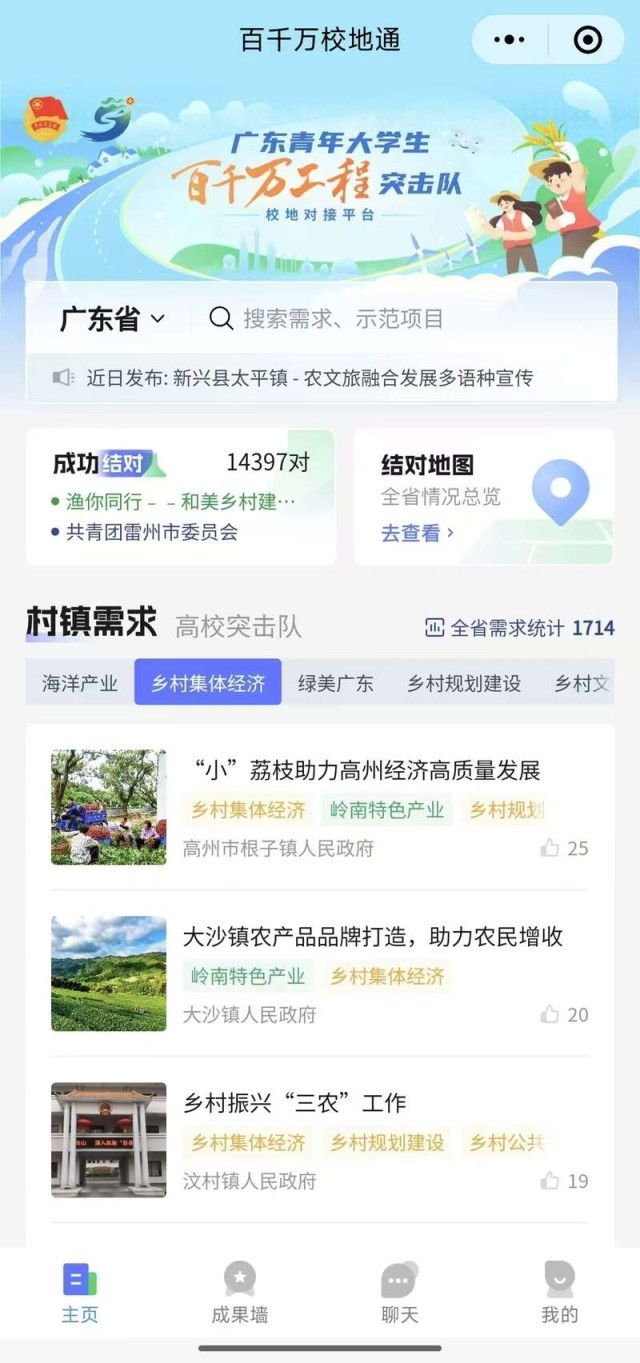640x1363 pixels.
Task: Open the 乡村振兴“三农”工作 item
Action: pyautogui.click(x=294, y=1103)
